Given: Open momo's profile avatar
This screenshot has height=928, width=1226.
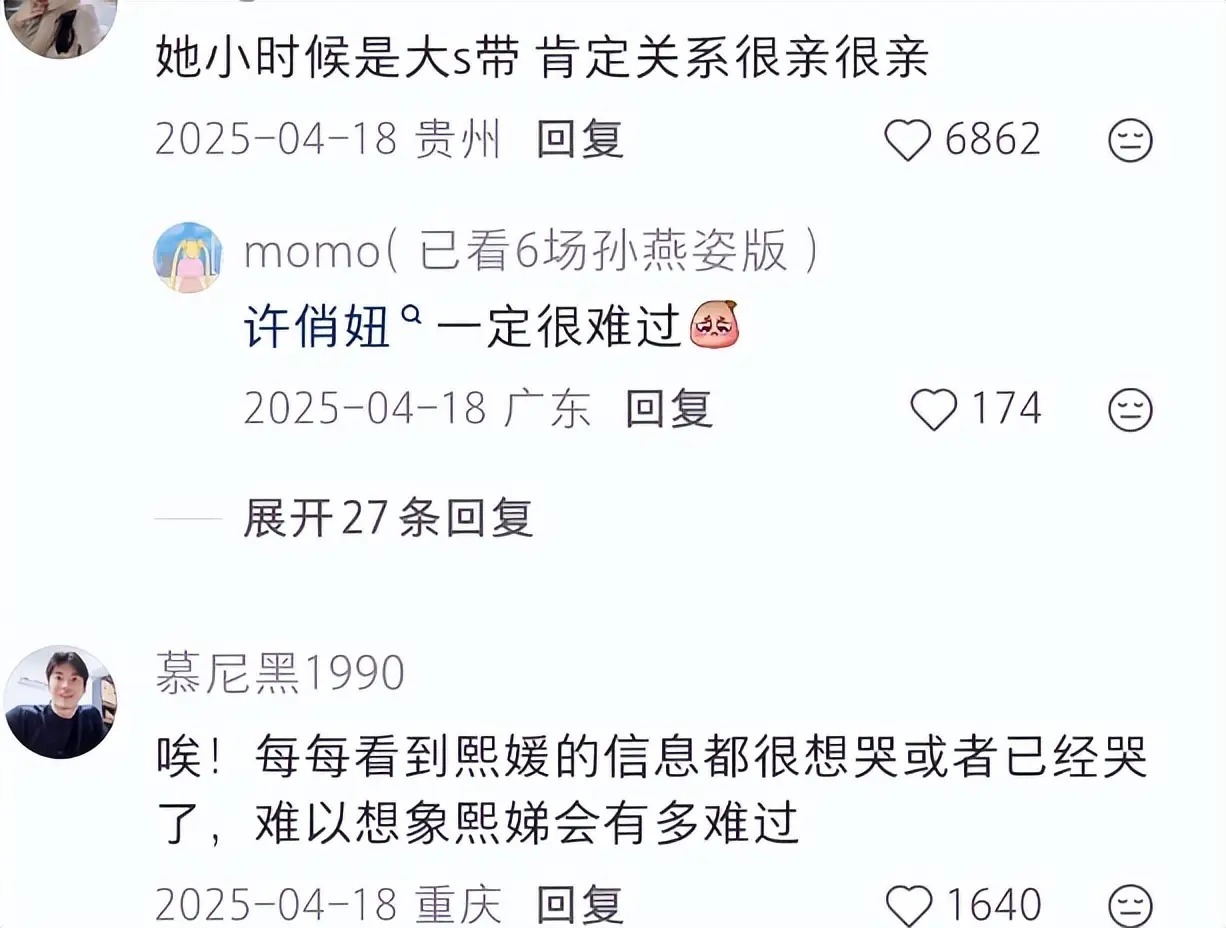Looking at the screenshot, I should pos(187,257).
